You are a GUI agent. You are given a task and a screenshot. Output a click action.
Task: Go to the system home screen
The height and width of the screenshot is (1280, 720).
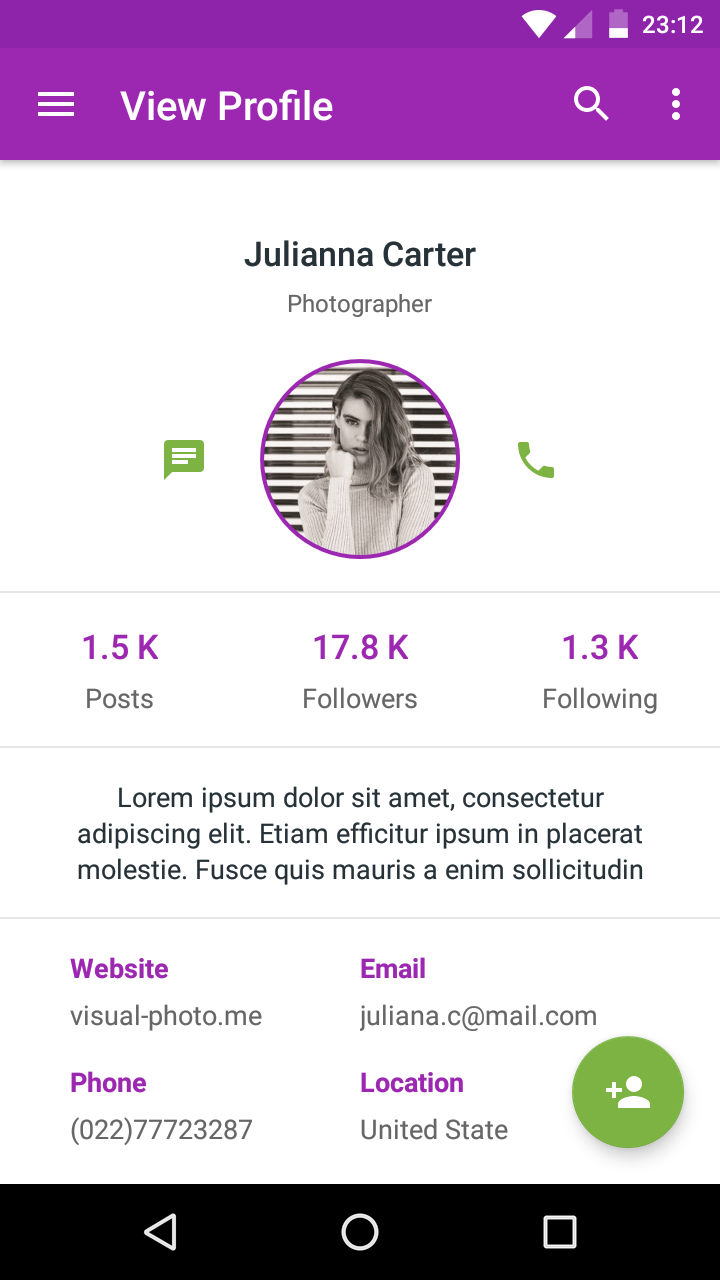[360, 1232]
